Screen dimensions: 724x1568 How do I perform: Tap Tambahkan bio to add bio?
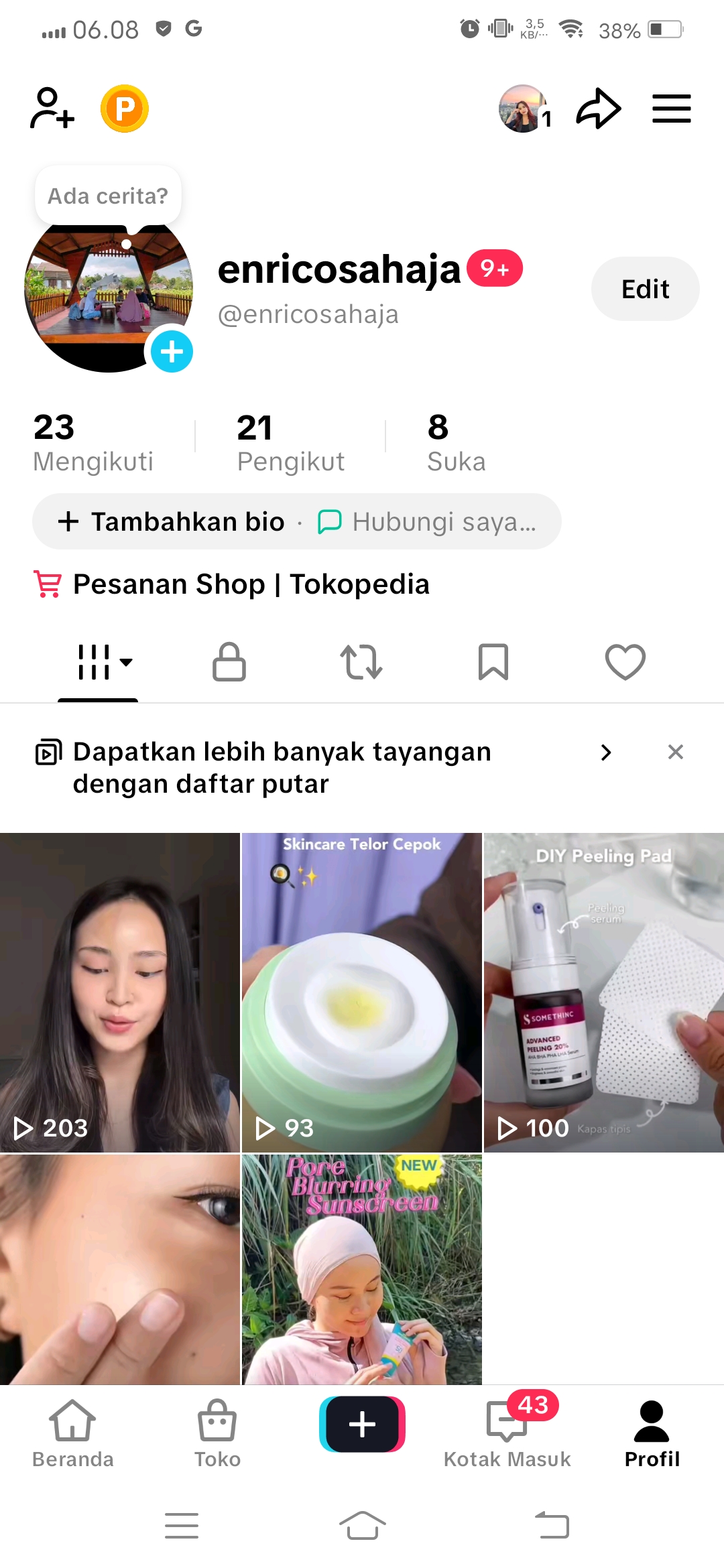coord(173,521)
